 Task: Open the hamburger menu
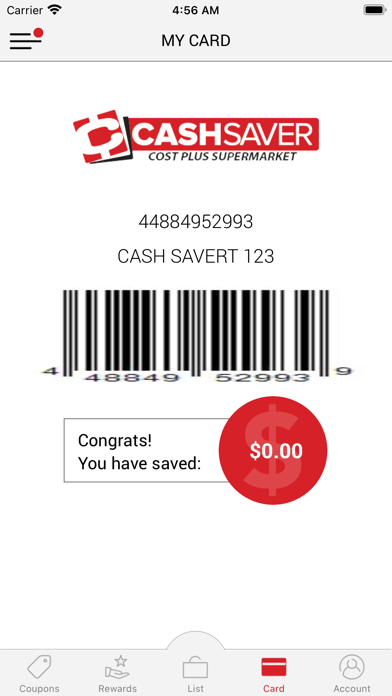[x=26, y=40]
